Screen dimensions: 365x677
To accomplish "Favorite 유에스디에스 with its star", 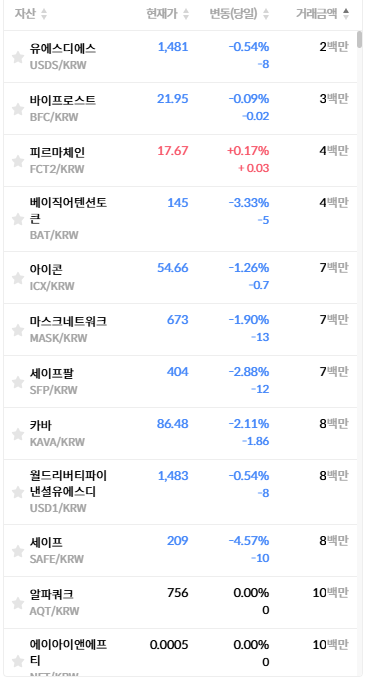I will click(x=18, y=57).
